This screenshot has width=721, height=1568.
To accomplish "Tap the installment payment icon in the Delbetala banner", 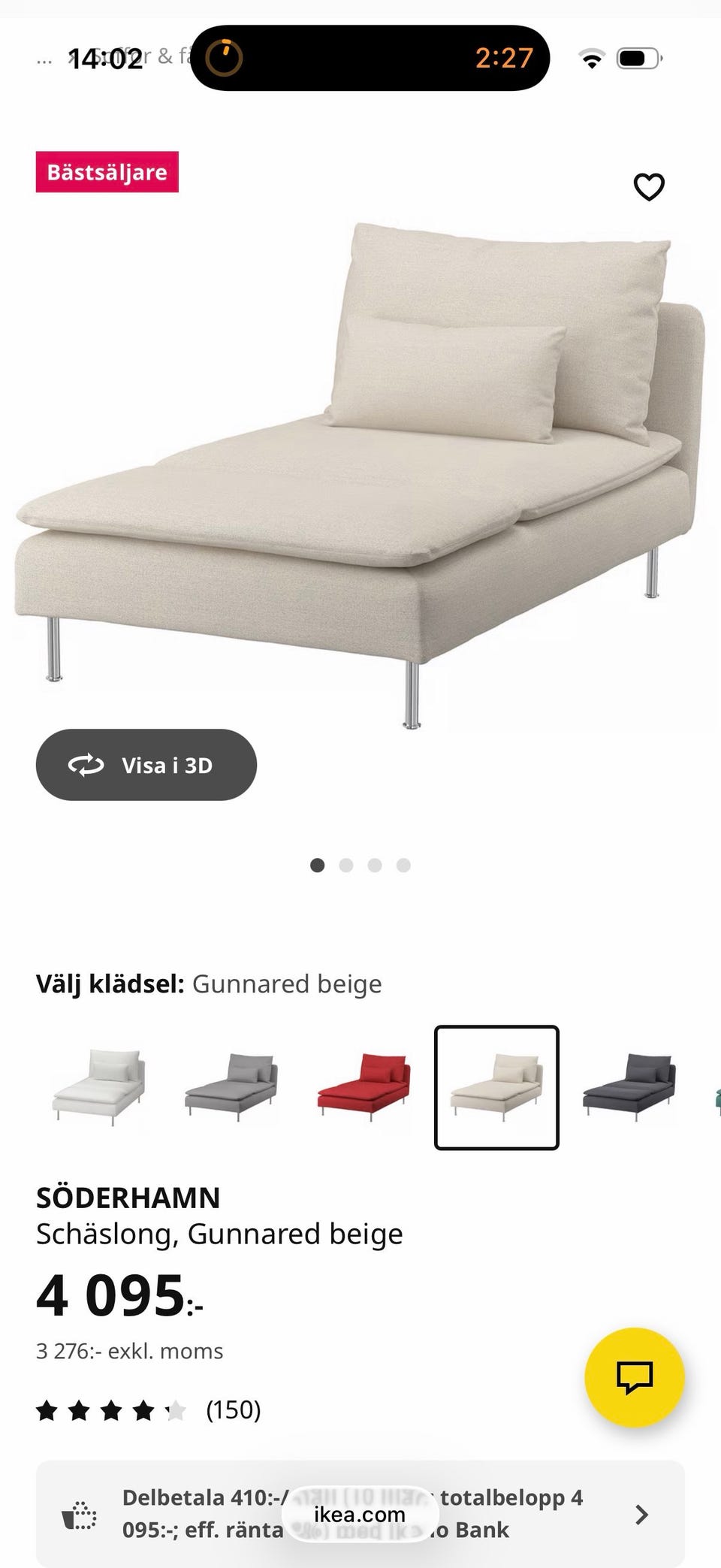I will point(77,1513).
